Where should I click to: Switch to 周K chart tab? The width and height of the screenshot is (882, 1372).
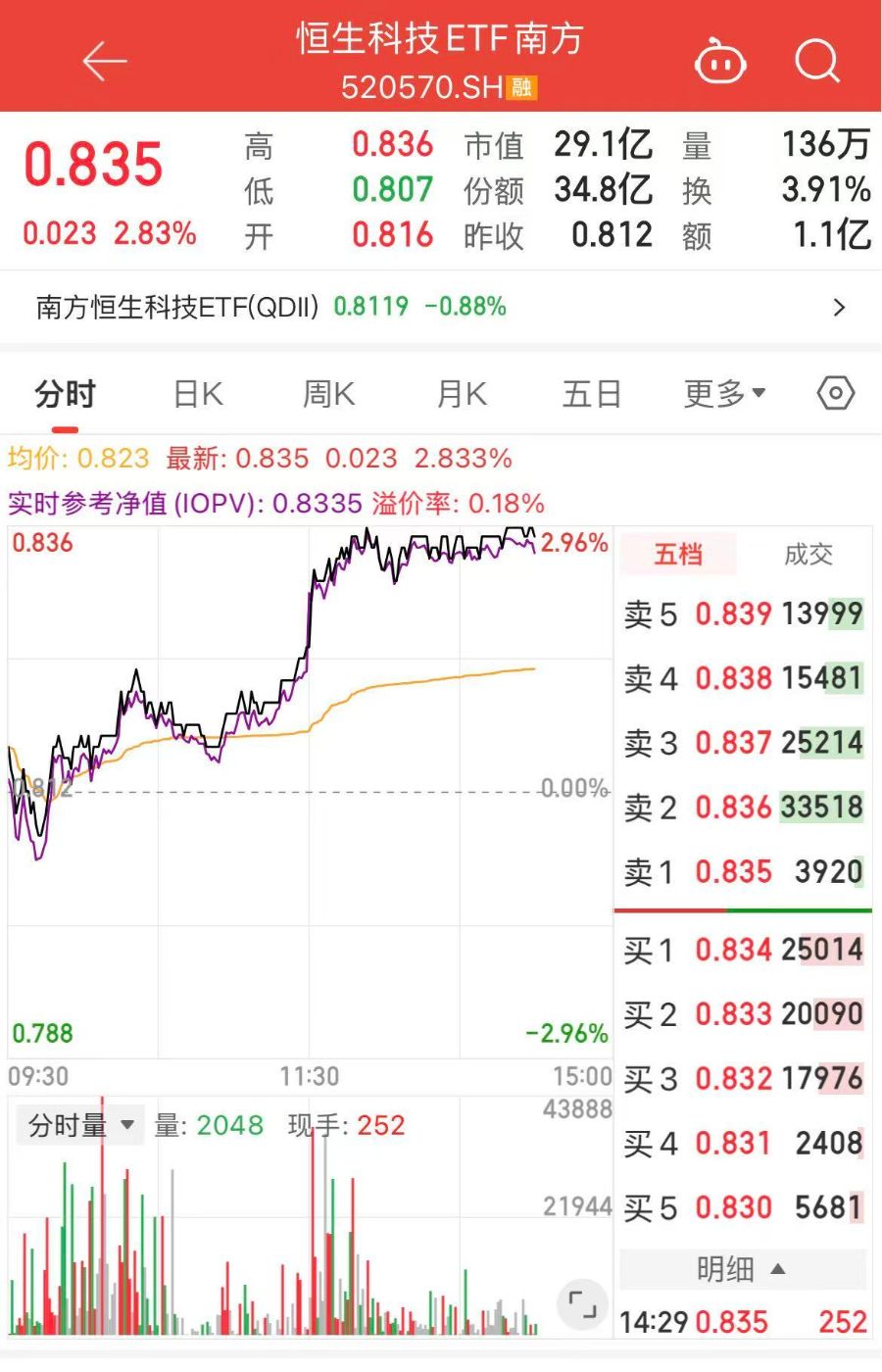tap(328, 394)
